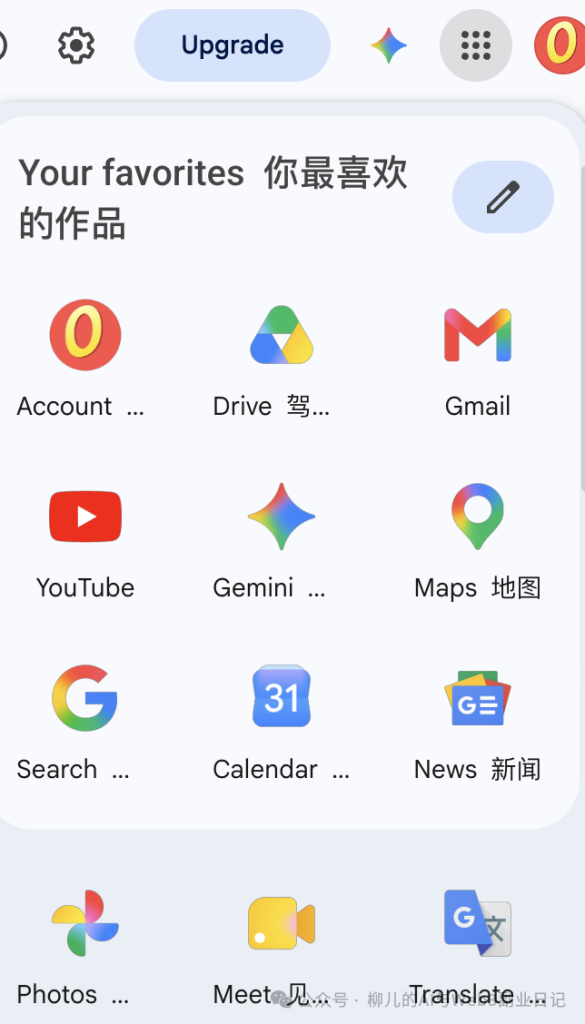
Task: Open Google Search app
Action: point(86,724)
